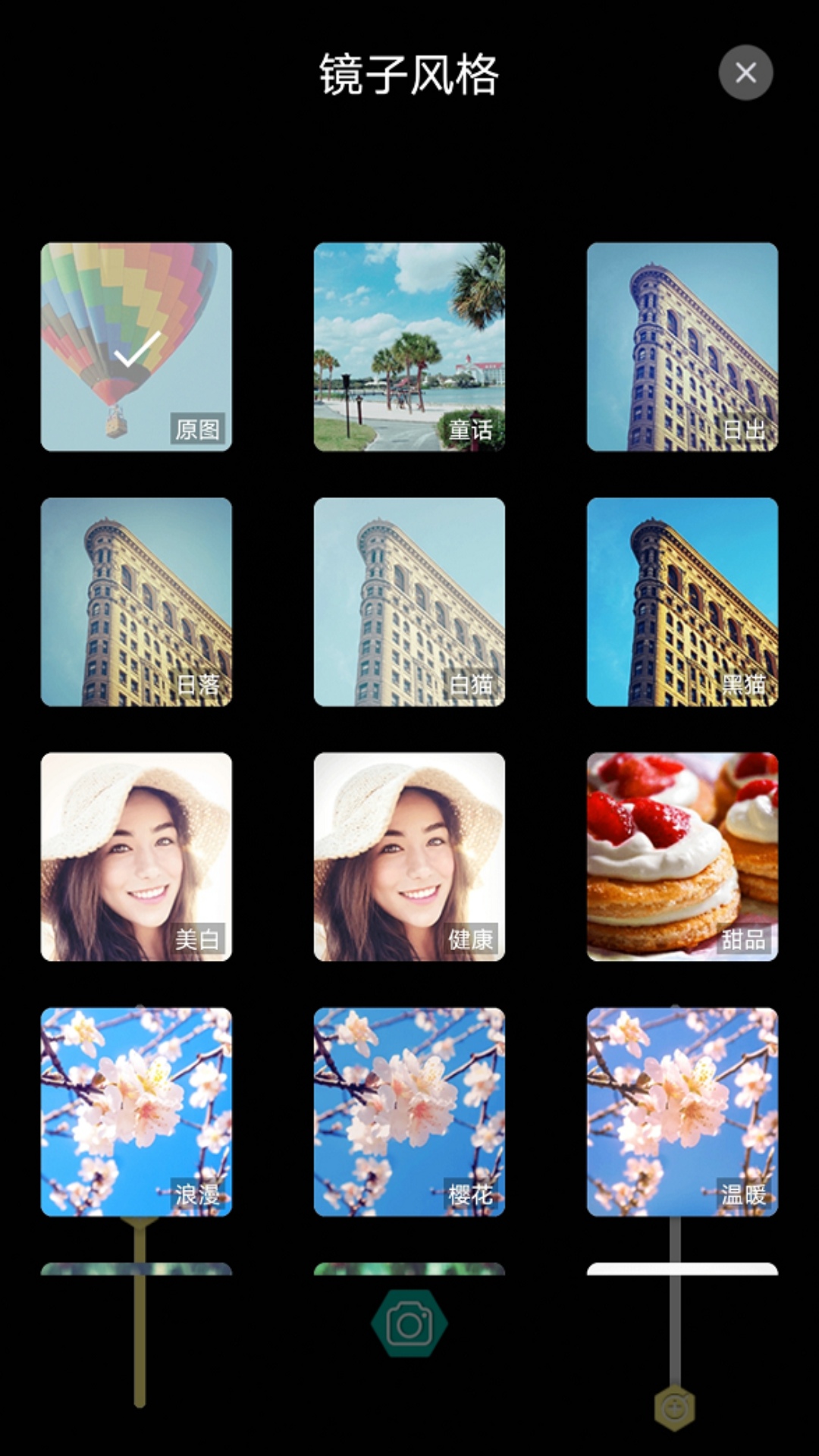Apply the 樱花 cherry blossom filter
Viewport: 819px width, 1456px height.
coord(409,1111)
